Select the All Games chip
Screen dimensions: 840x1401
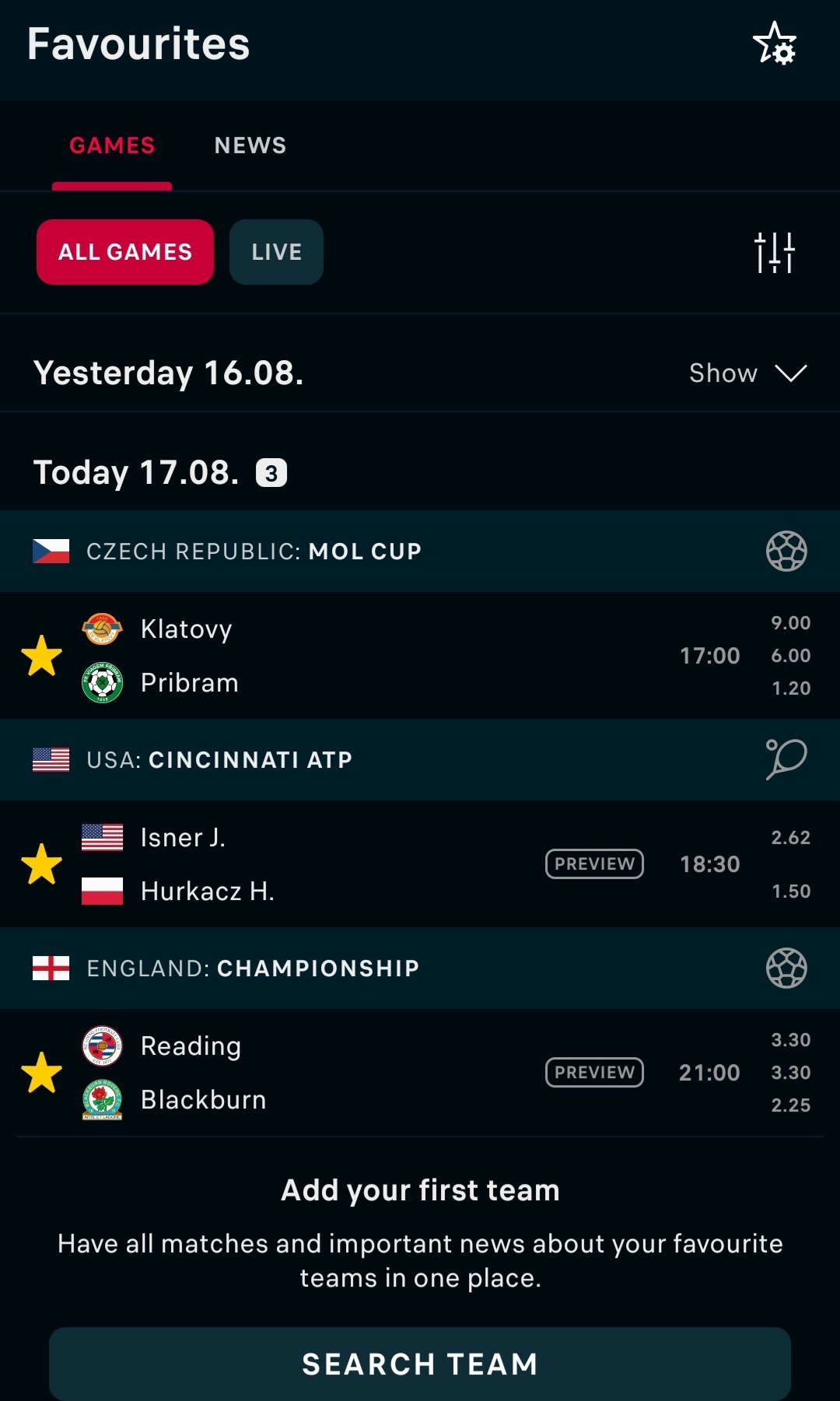pos(125,252)
